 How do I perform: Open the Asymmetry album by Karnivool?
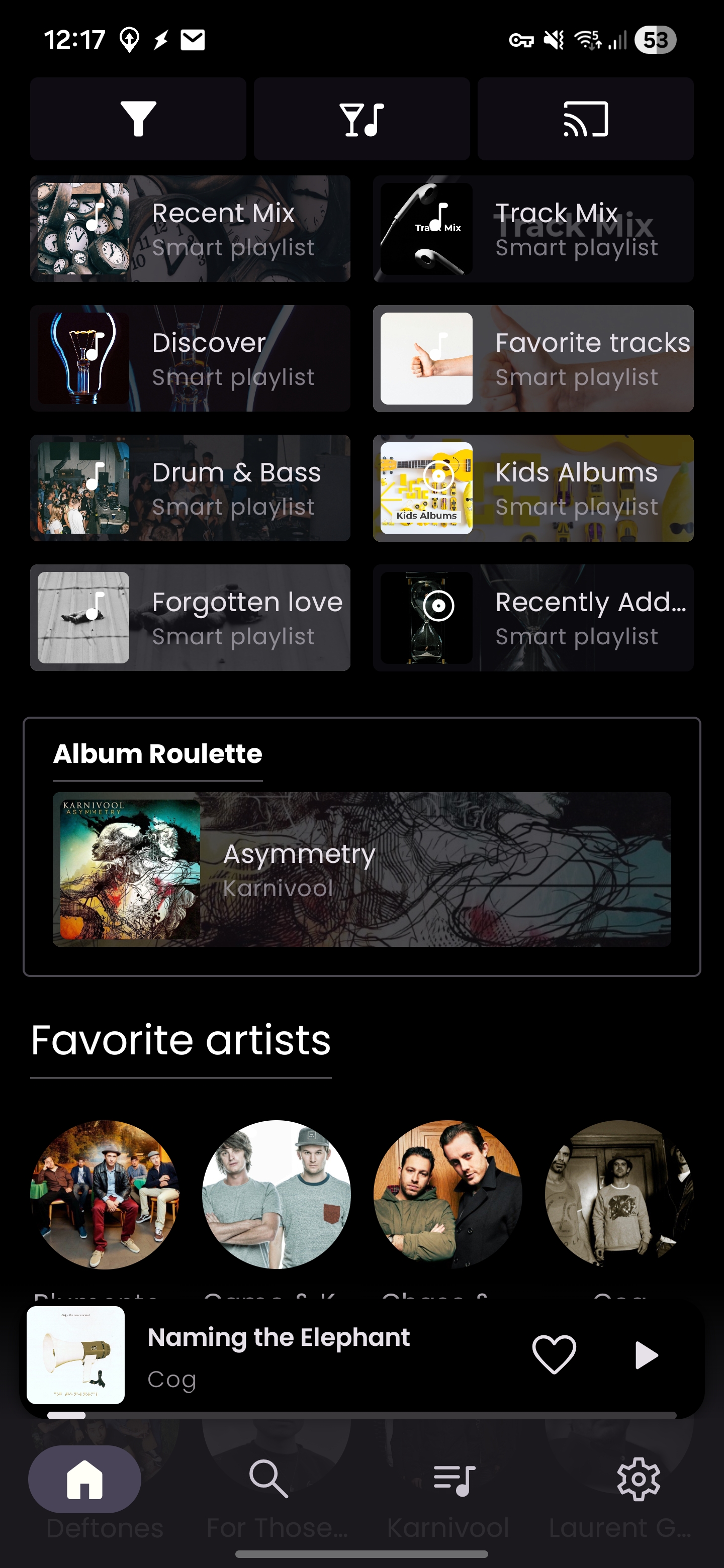(361, 869)
